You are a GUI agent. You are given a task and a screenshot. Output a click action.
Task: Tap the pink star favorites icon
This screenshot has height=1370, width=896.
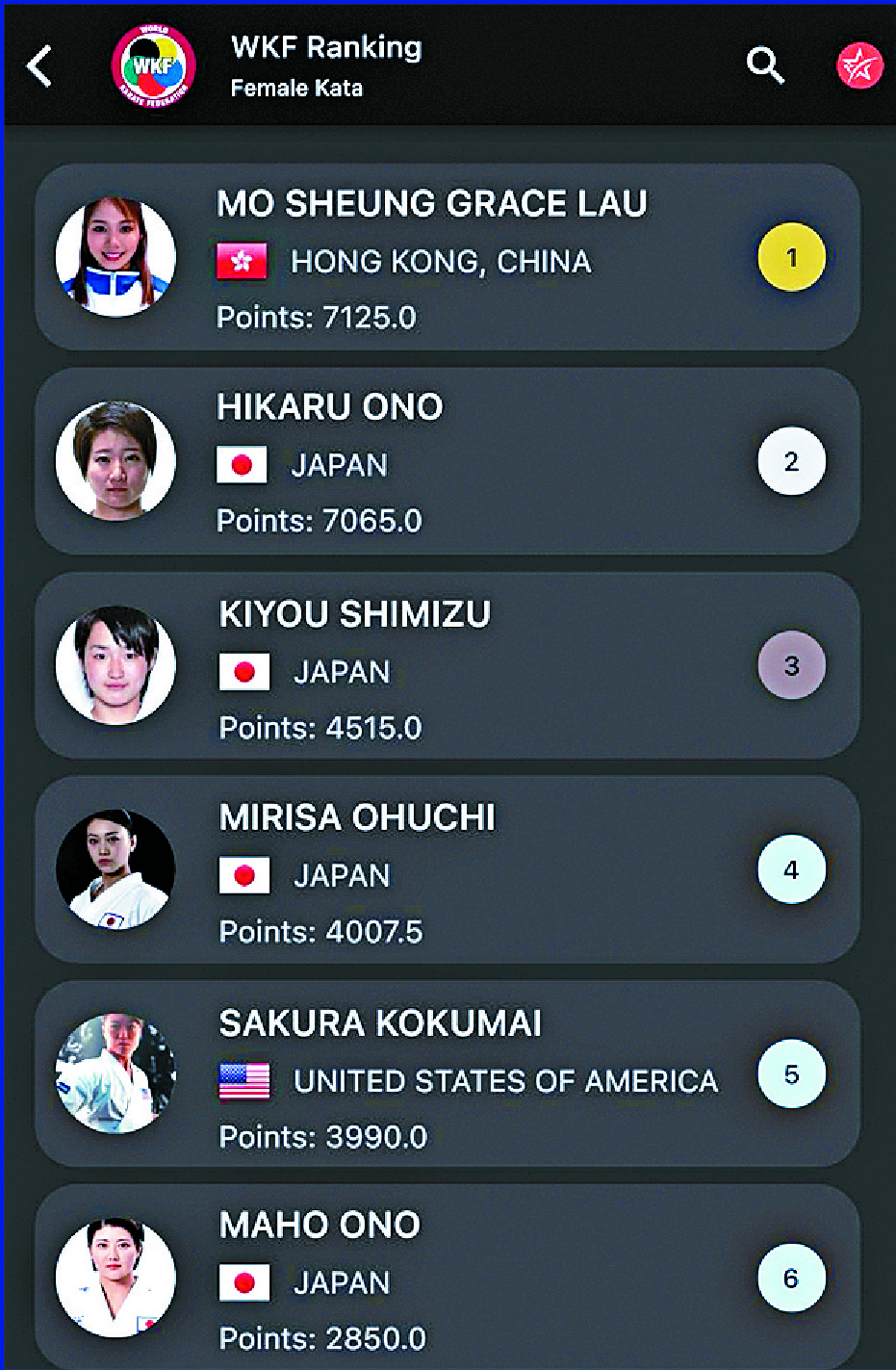click(x=858, y=66)
